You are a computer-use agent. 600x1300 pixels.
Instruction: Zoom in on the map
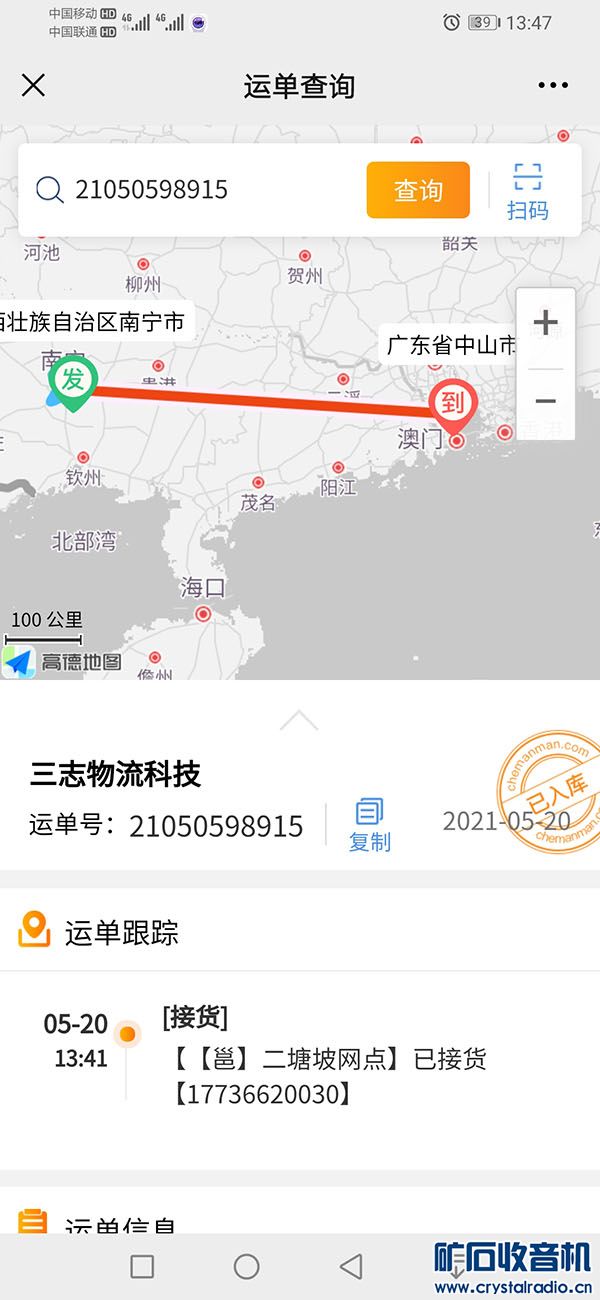tap(545, 324)
